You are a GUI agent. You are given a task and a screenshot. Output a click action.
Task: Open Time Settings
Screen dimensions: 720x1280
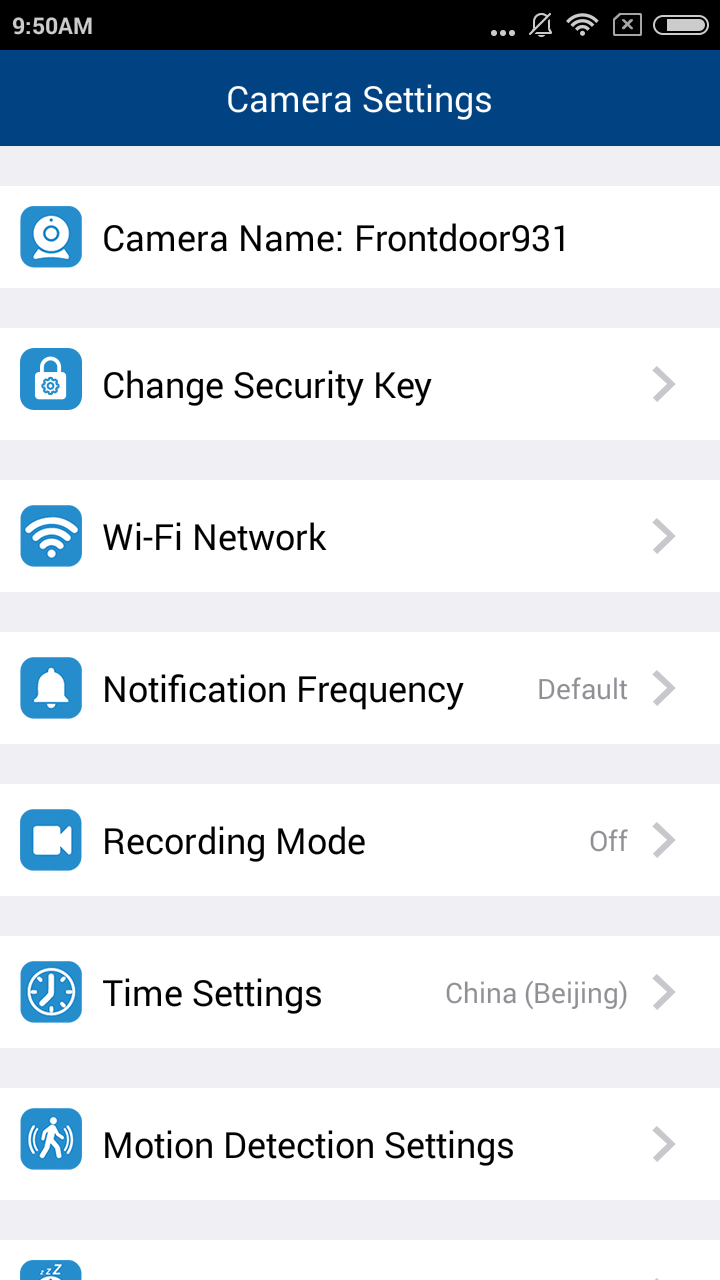pos(360,992)
